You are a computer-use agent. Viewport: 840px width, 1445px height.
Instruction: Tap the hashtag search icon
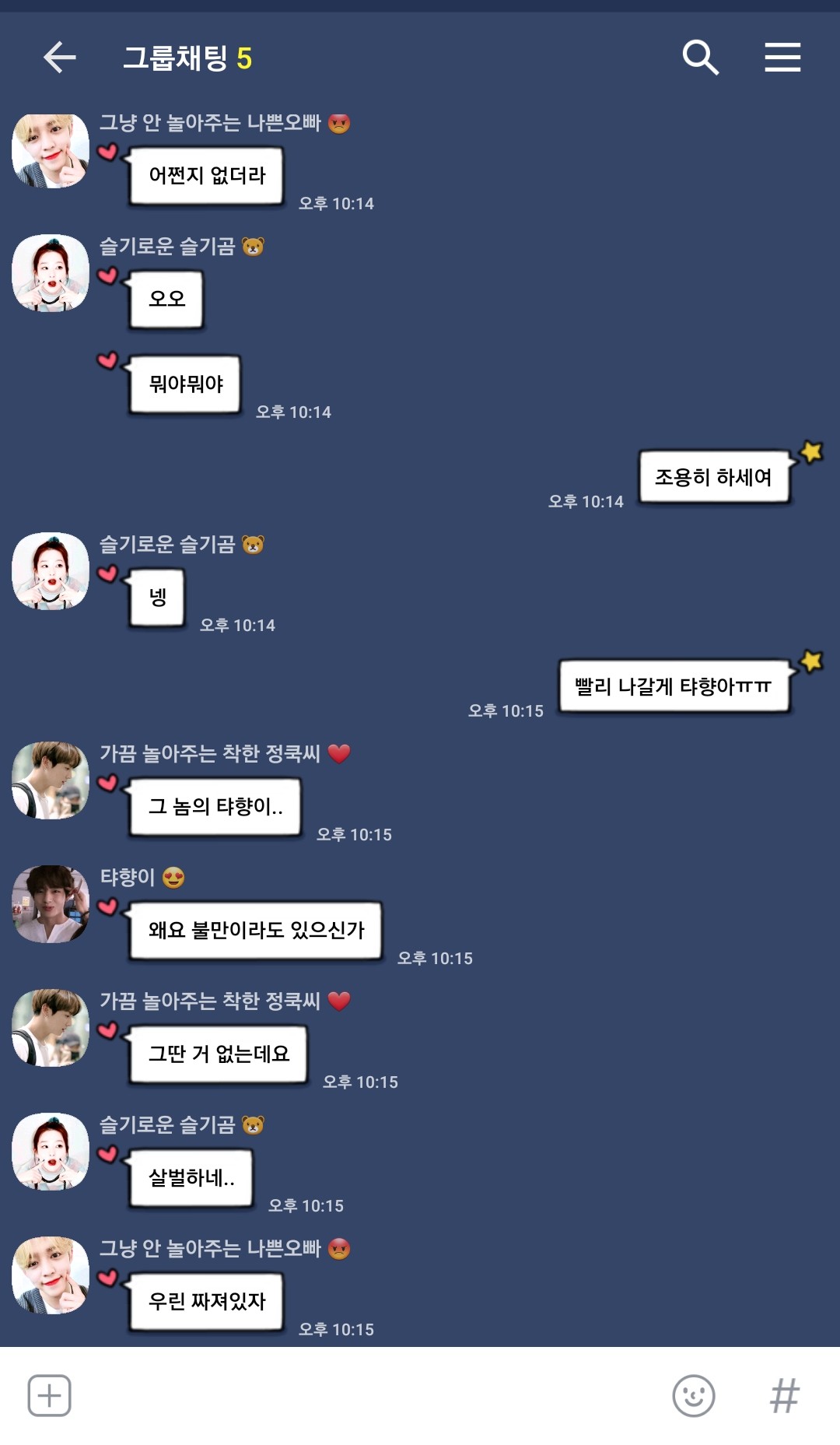click(784, 1395)
